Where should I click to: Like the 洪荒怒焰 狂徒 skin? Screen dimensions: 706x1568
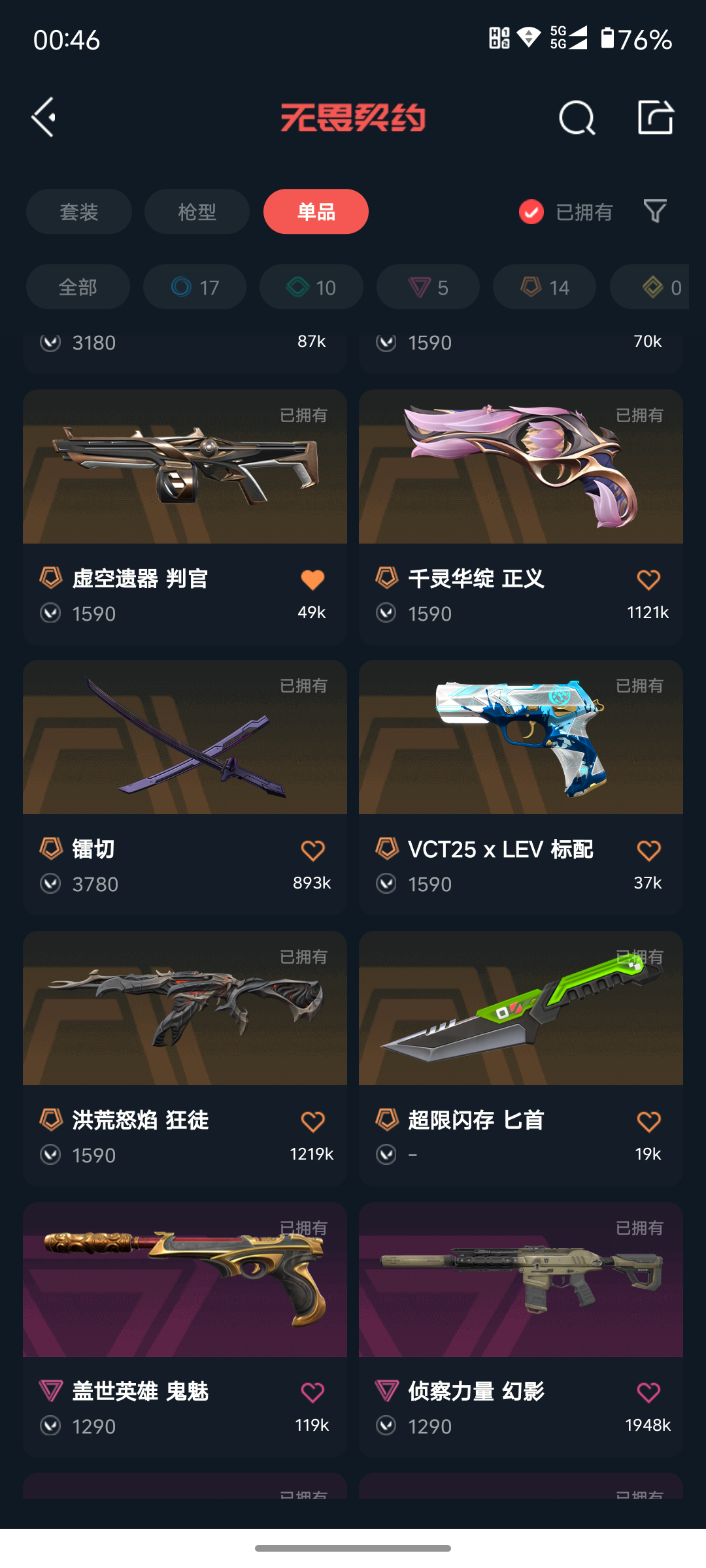(312, 1122)
